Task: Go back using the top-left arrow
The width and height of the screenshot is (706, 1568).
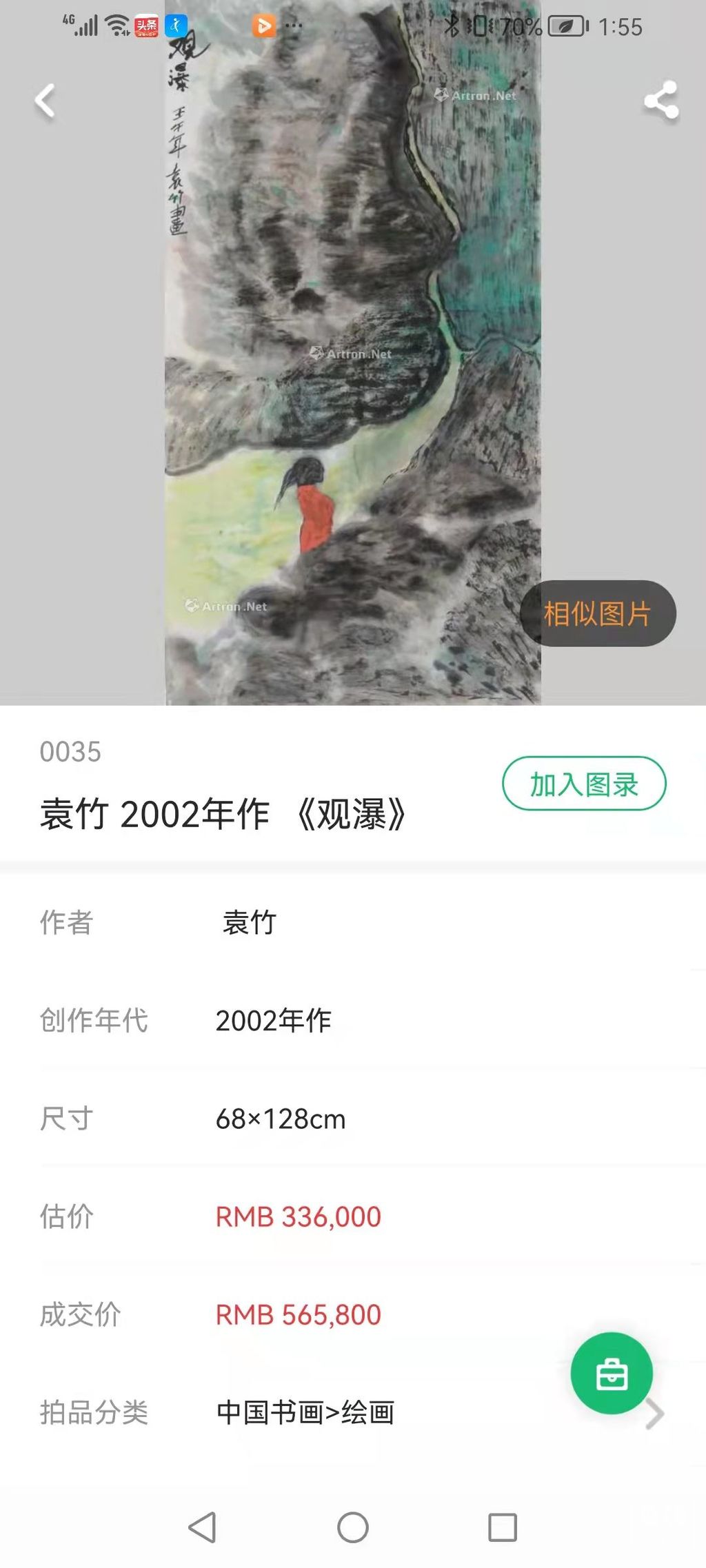Action: [46, 102]
